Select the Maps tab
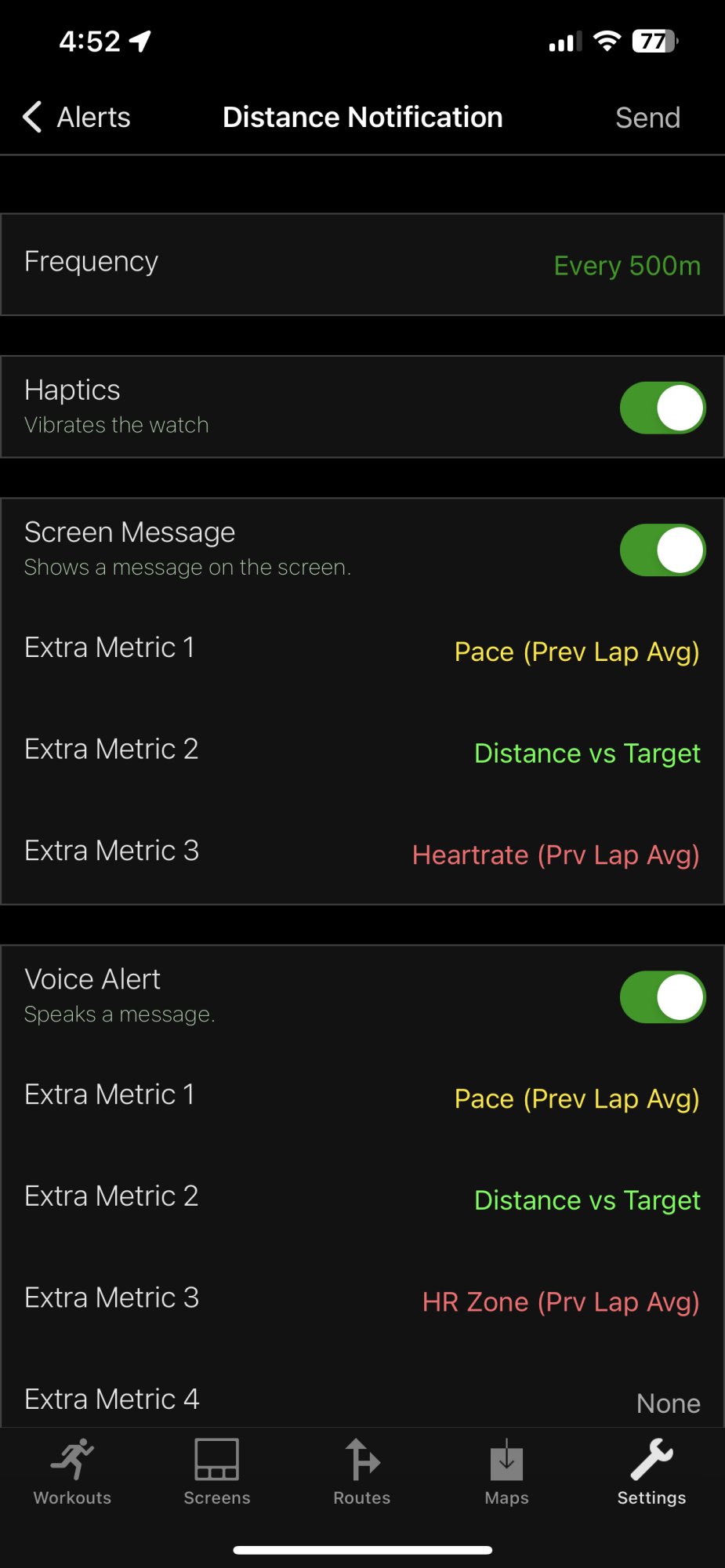This screenshot has width=725, height=1568. click(507, 1472)
